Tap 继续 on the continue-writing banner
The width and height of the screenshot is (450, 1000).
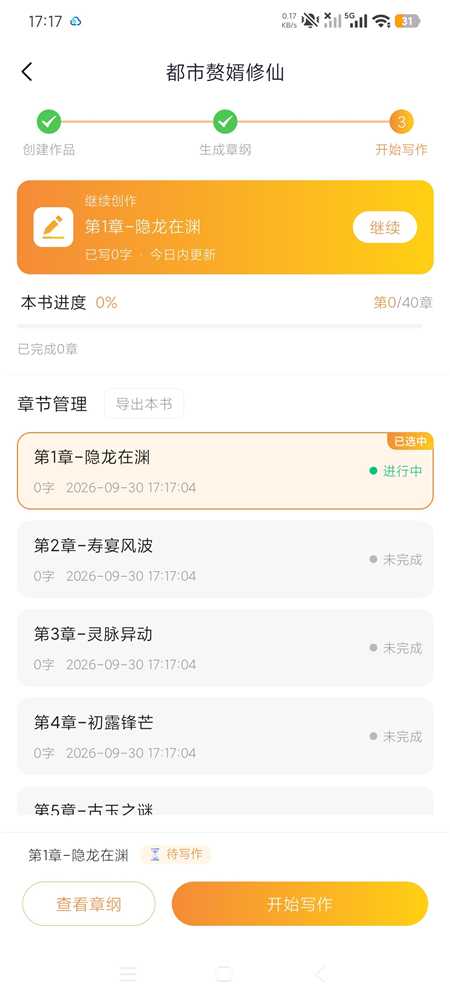pos(385,228)
